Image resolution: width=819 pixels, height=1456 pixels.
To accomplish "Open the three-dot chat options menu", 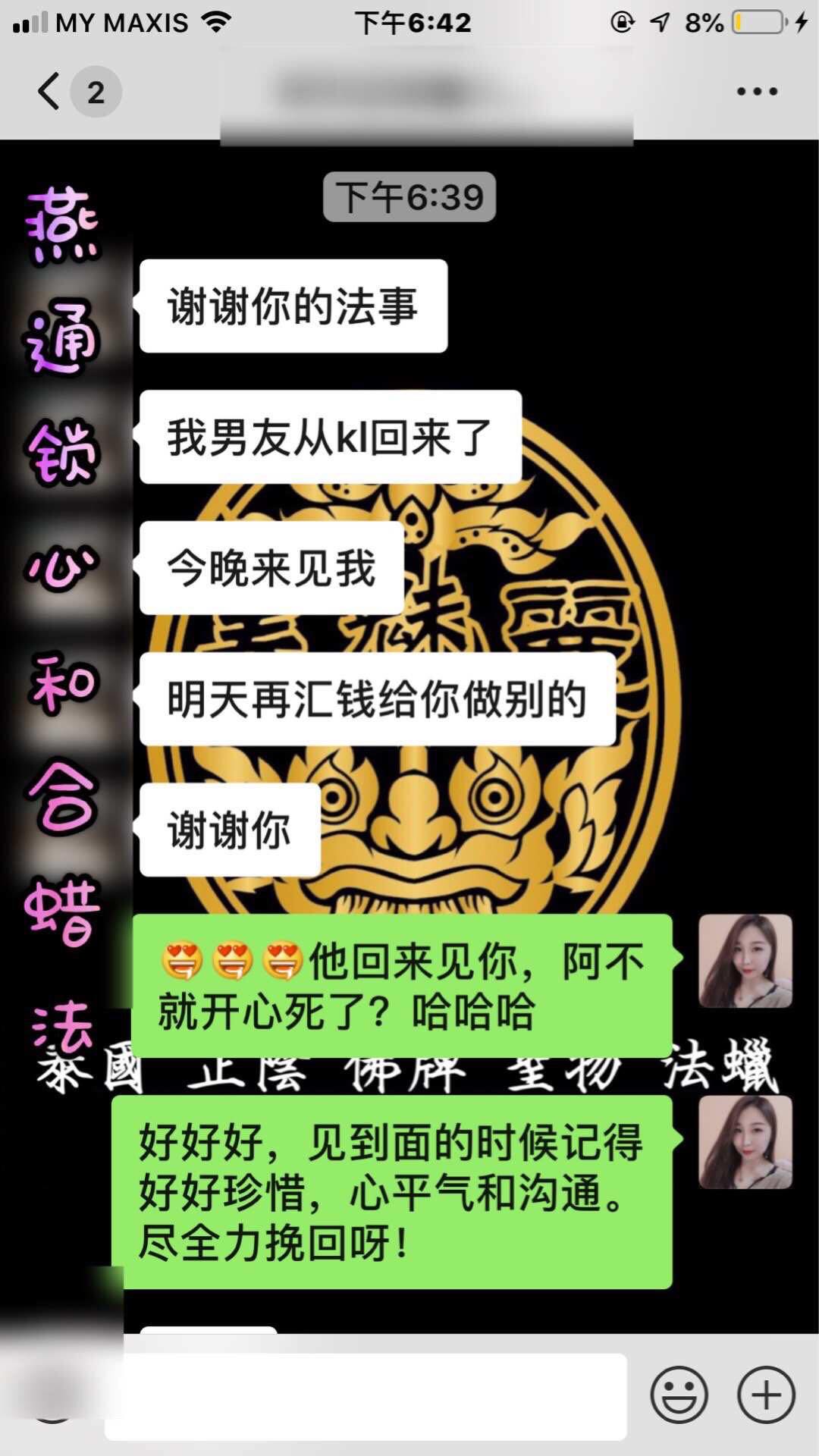I will coord(757,92).
